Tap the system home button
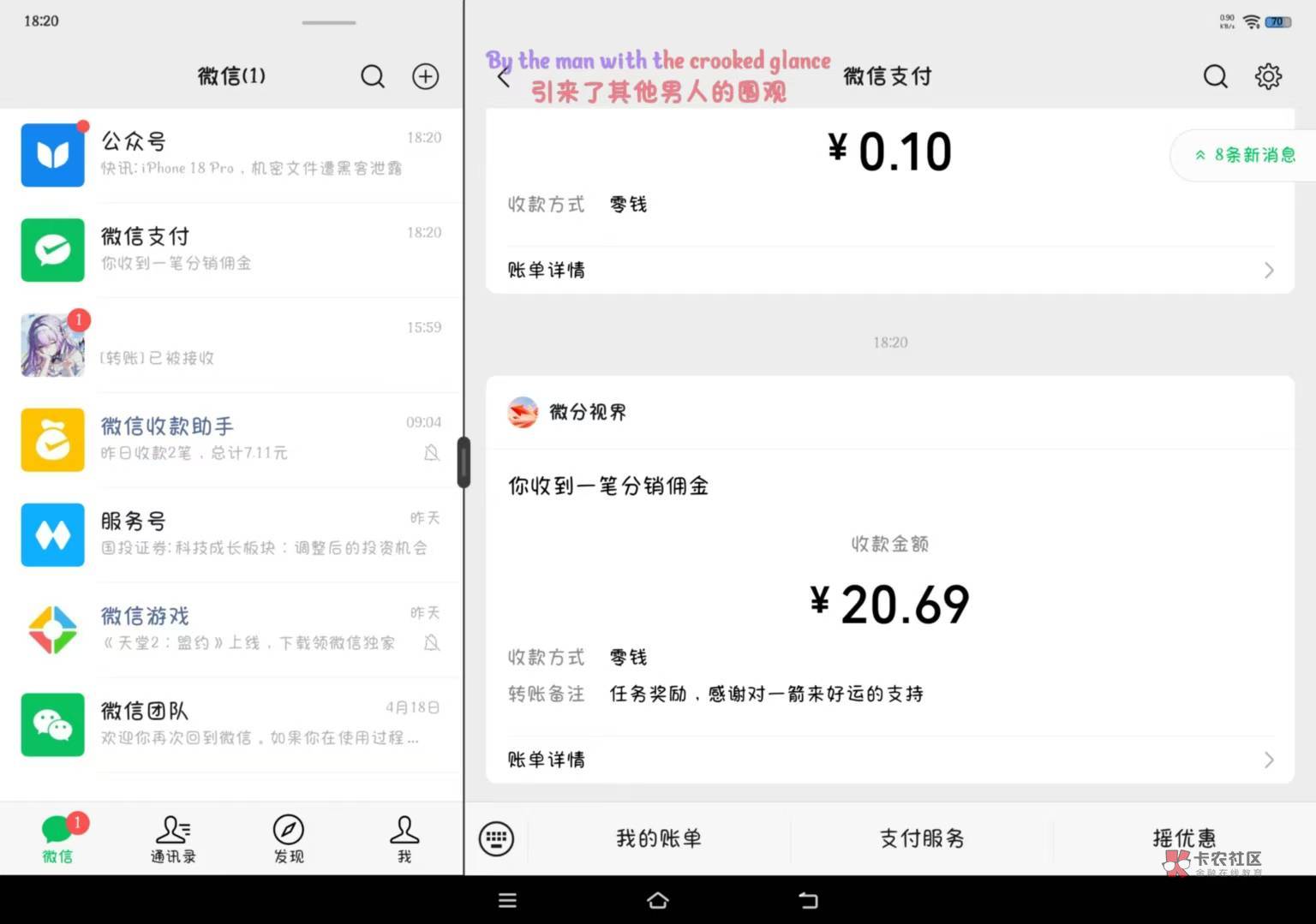The width and height of the screenshot is (1316, 924). [658, 900]
